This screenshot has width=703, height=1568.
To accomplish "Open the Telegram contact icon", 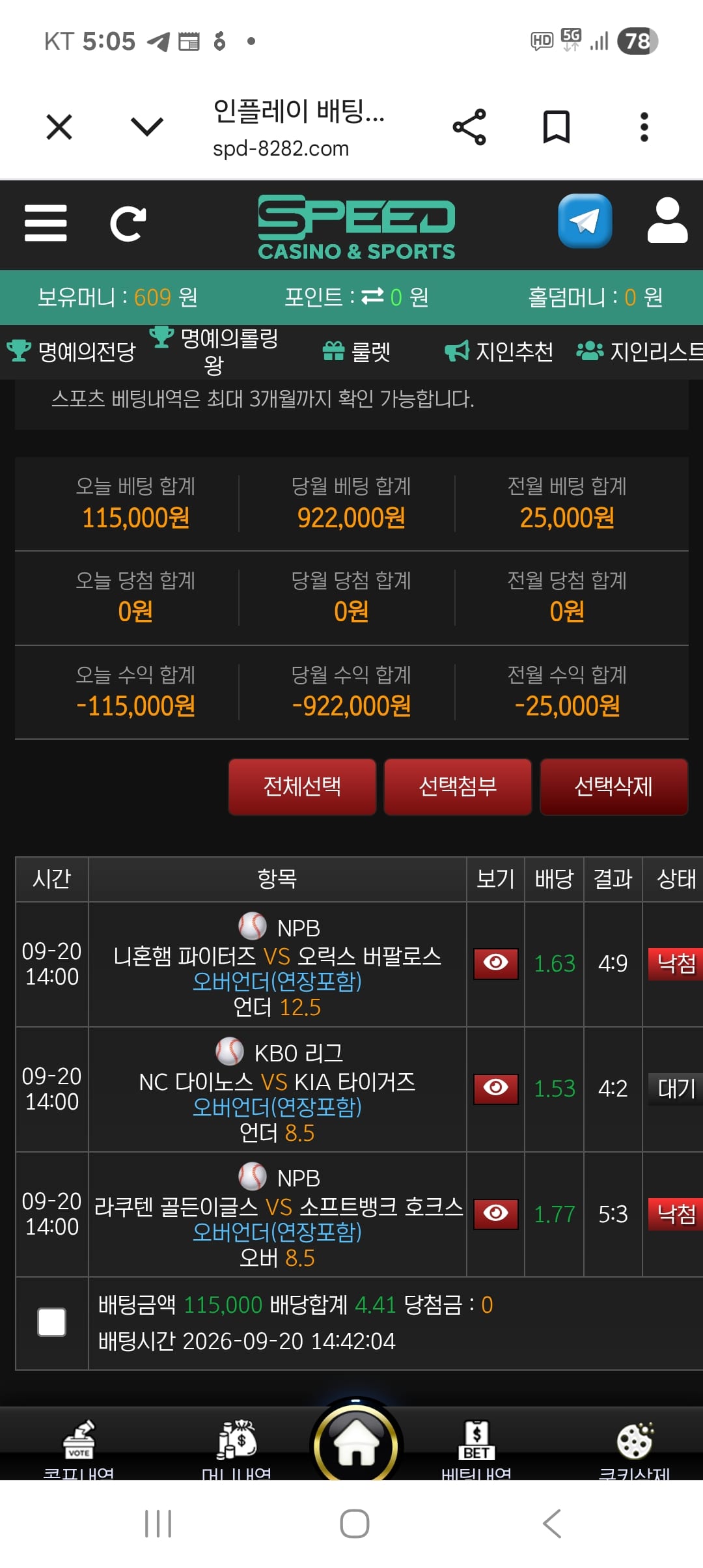I will (x=585, y=221).
